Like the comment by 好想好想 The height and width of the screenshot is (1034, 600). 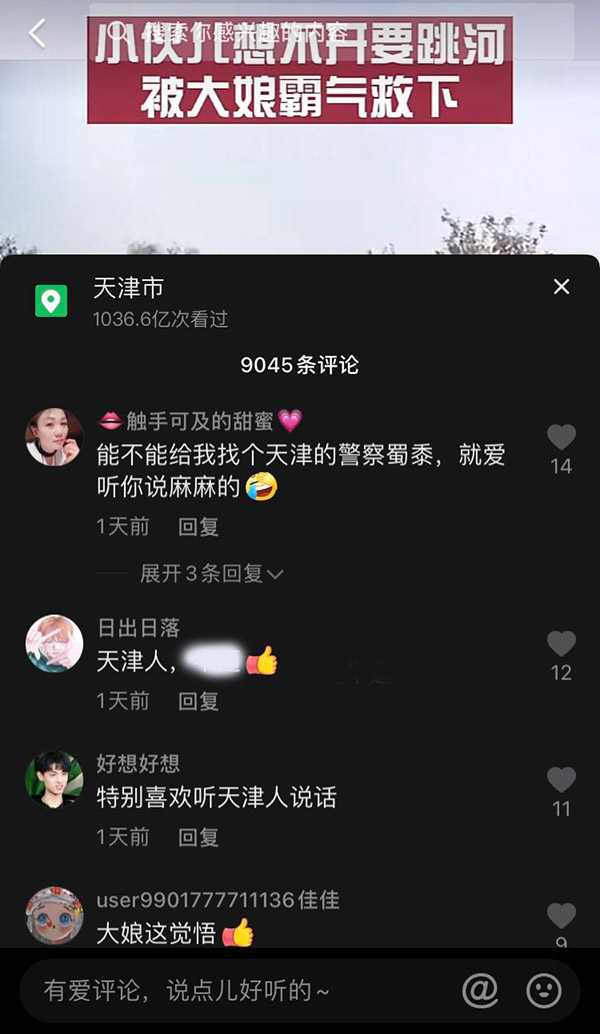(x=561, y=780)
